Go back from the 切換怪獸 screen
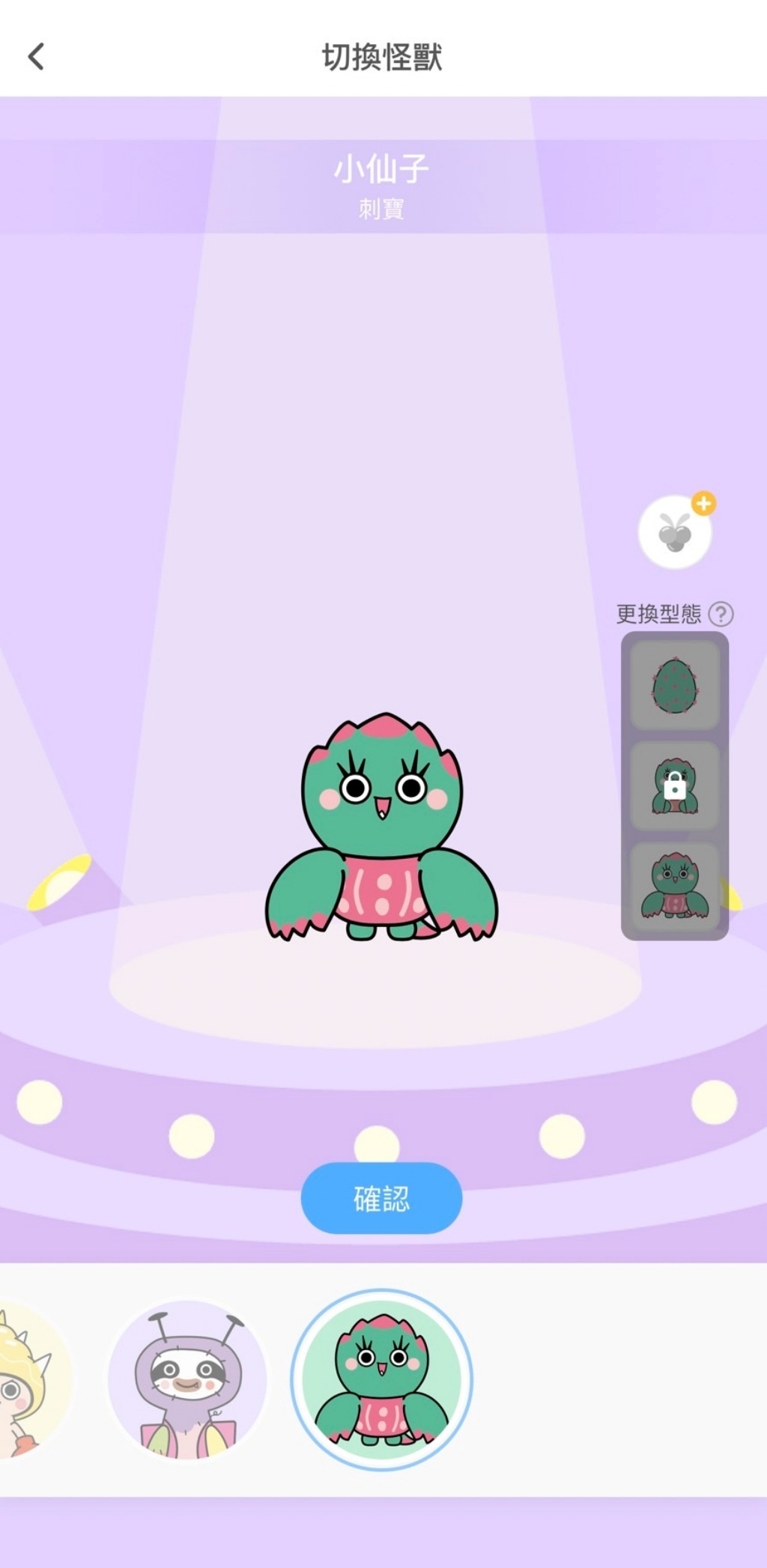The height and width of the screenshot is (1568, 767). (x=36, y=56)
